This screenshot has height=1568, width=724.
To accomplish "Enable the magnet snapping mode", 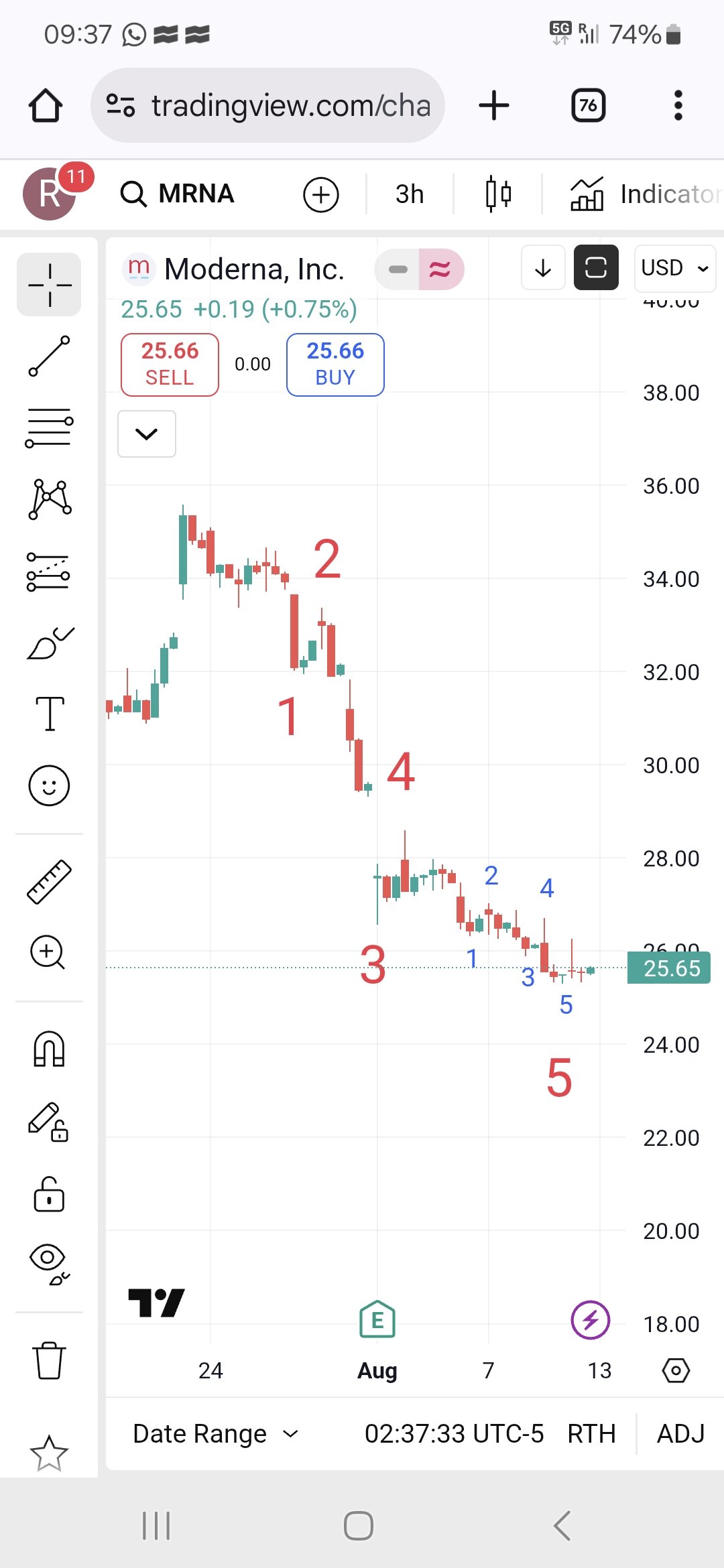I will 49,1049.
